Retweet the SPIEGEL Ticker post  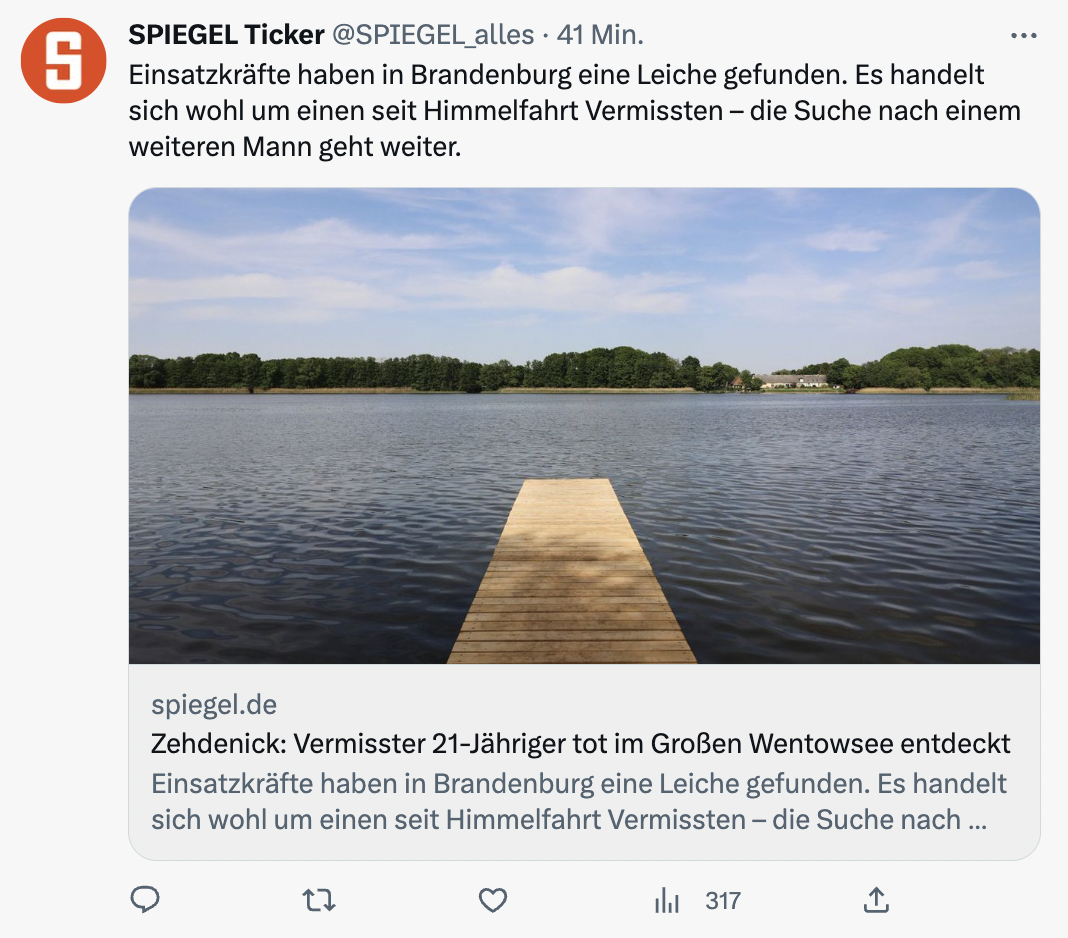pos(319,900)
